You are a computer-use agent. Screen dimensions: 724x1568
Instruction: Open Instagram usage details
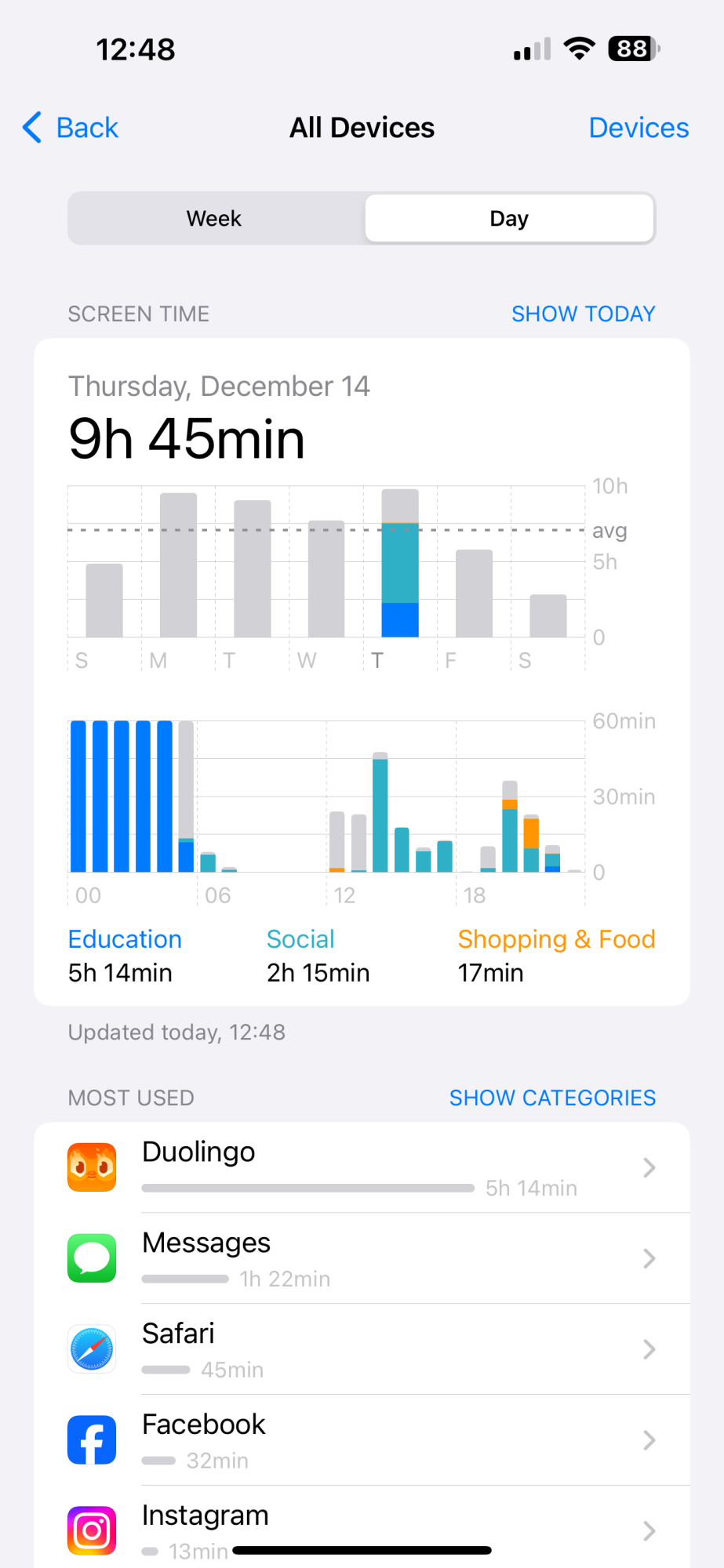pos(362,1530)
